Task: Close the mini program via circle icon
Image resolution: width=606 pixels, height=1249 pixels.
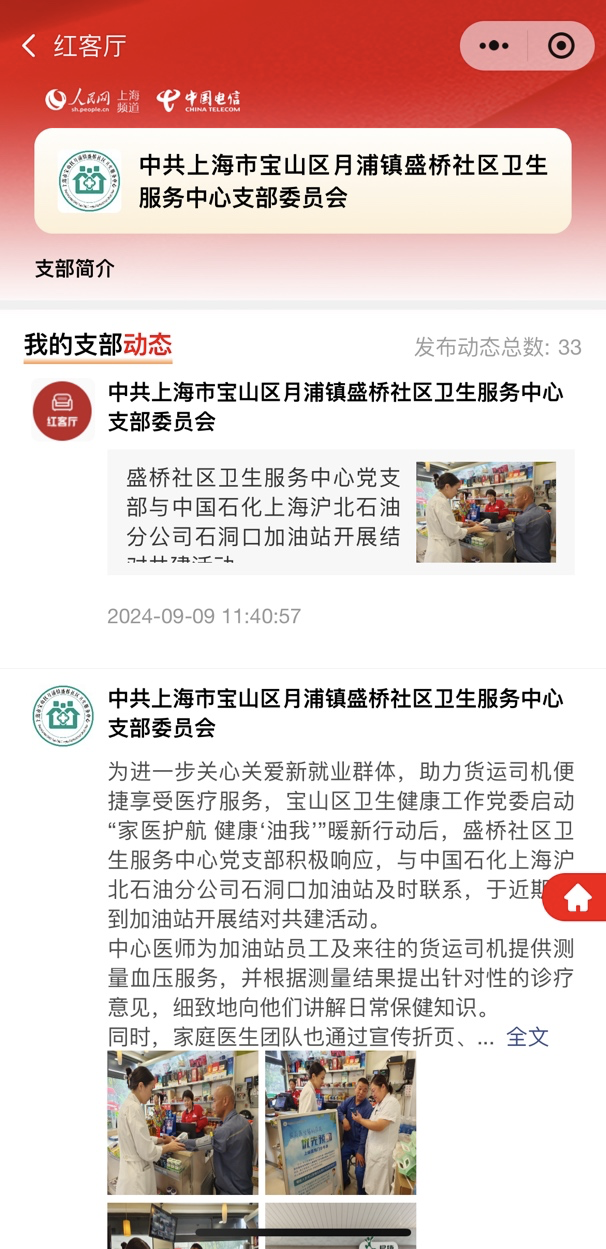Action: click(x=561, y=46)
